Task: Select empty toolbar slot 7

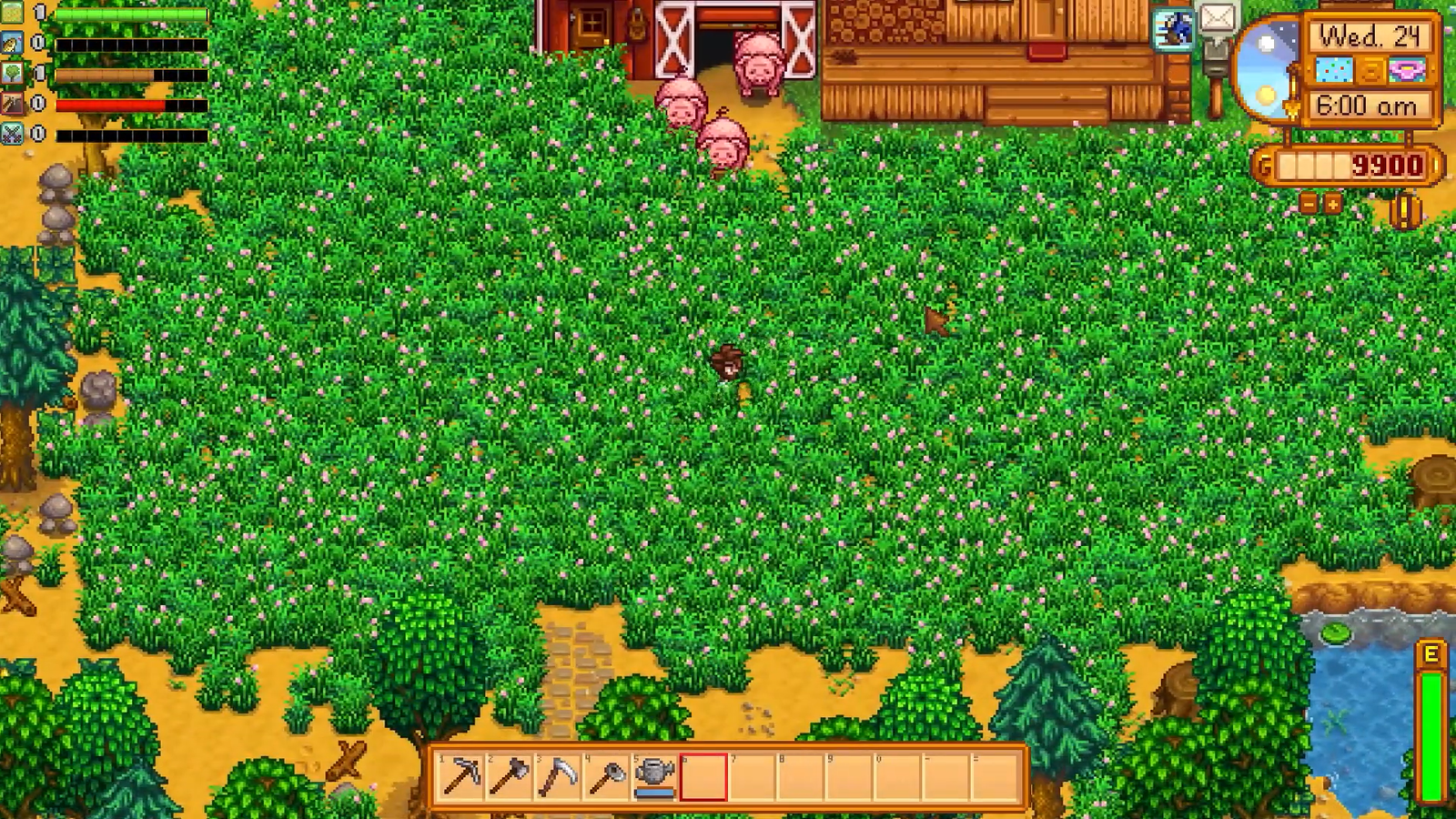Action: [x=753, y=776]
